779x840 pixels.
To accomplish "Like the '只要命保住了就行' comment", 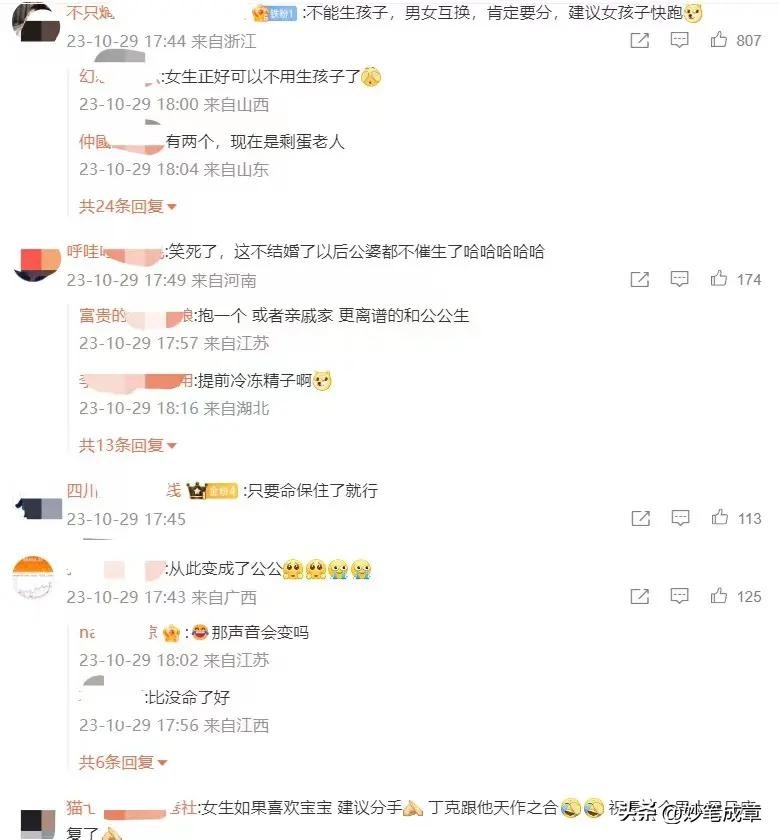I will point(718,518).
